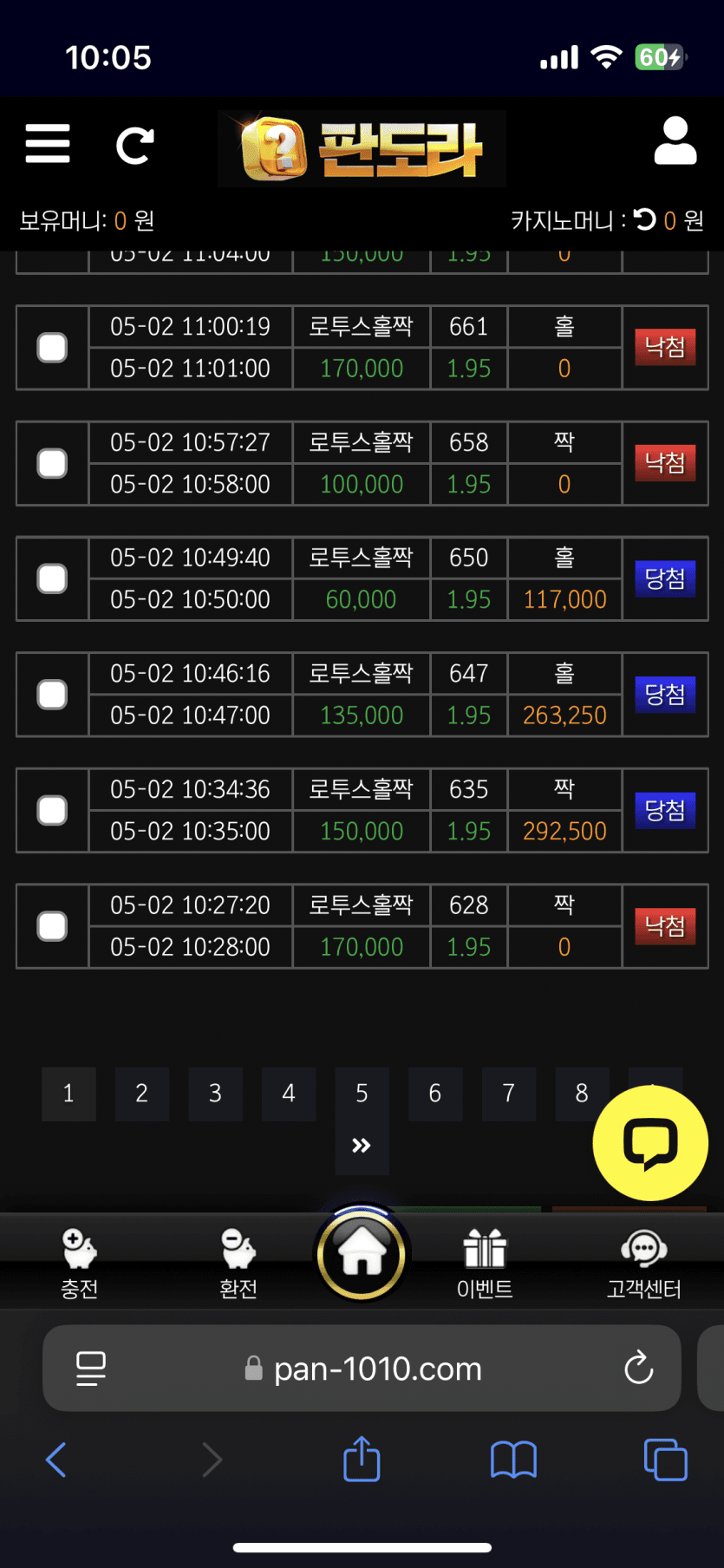Open the 충전 tab
The height and width of the screenshot is (1568, 724).
(79, 1264)
